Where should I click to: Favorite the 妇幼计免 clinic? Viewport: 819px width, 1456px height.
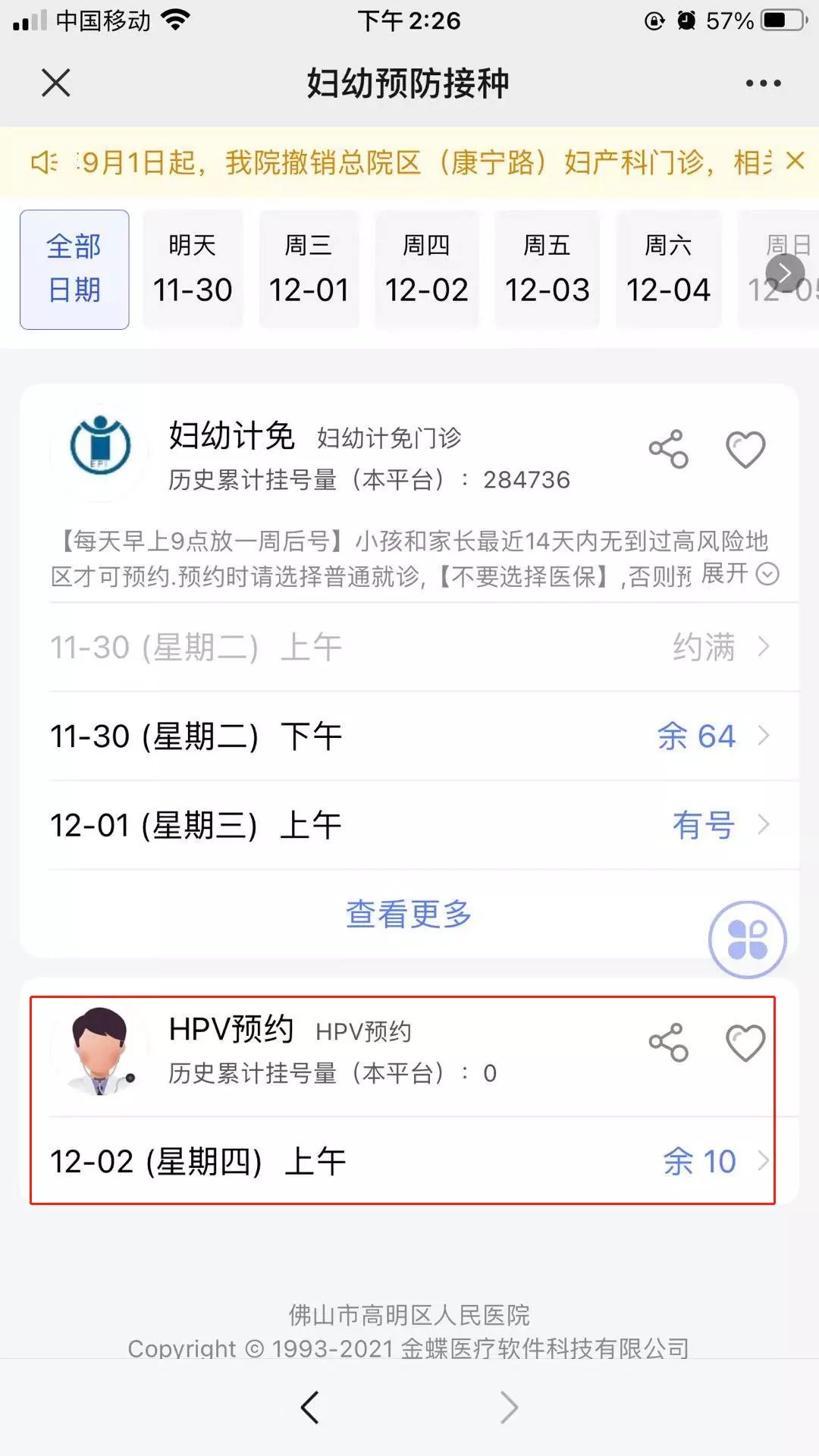745,449
